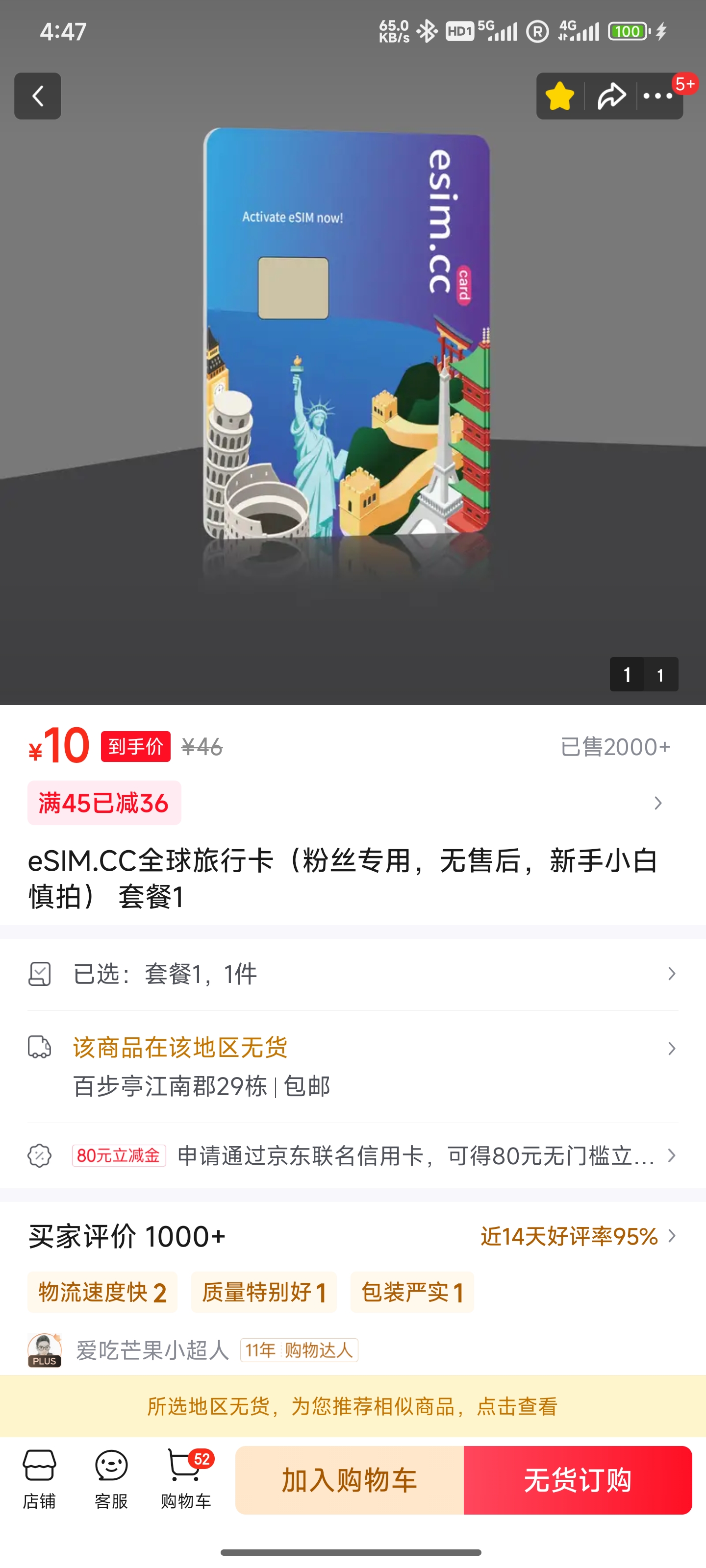This screenshot has height=1568, width=706.
Task: Tap the 无货订购 button
Action: click(x=578, y=1480)
